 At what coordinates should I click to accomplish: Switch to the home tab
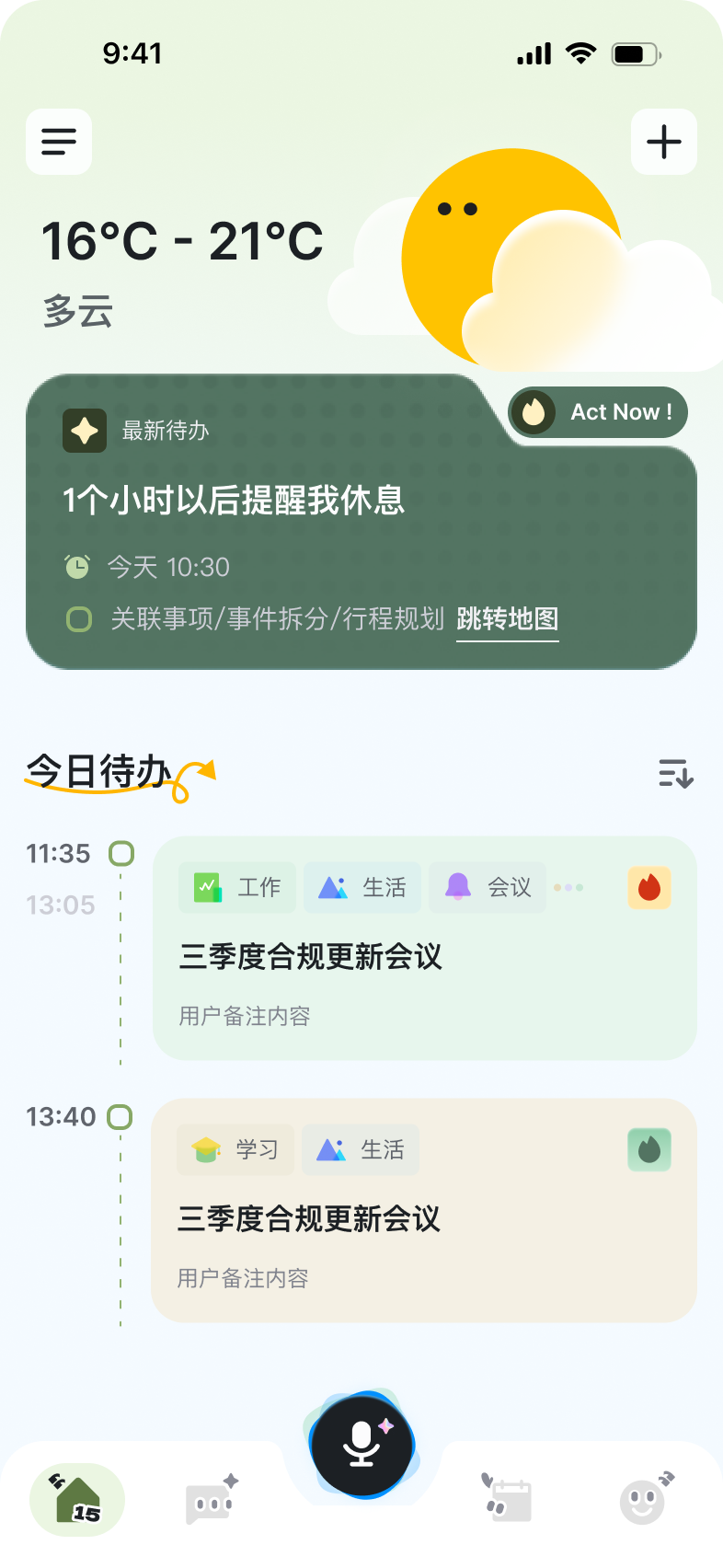point(77,1500)
